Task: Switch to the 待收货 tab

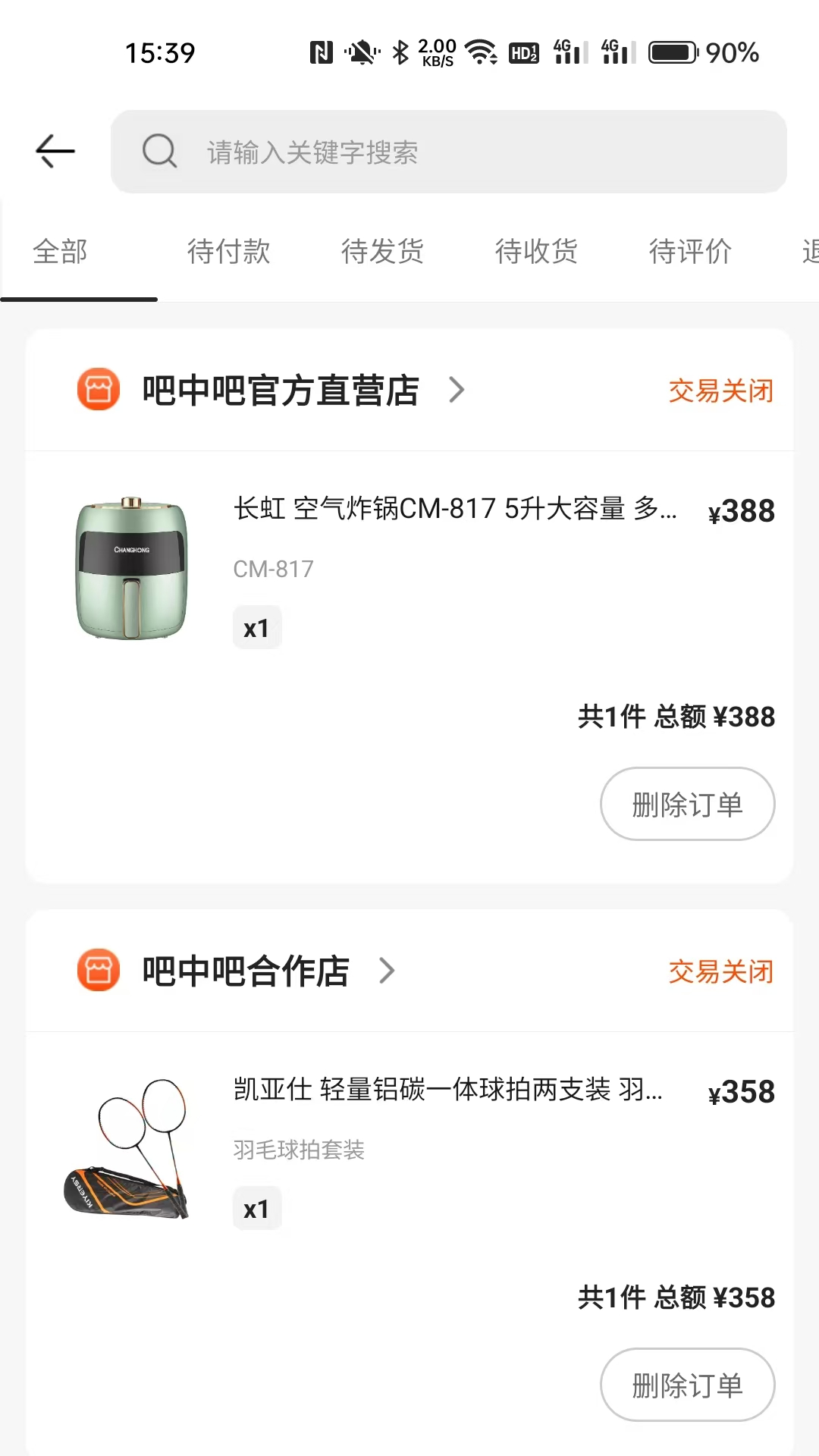Action: [535, 251]
